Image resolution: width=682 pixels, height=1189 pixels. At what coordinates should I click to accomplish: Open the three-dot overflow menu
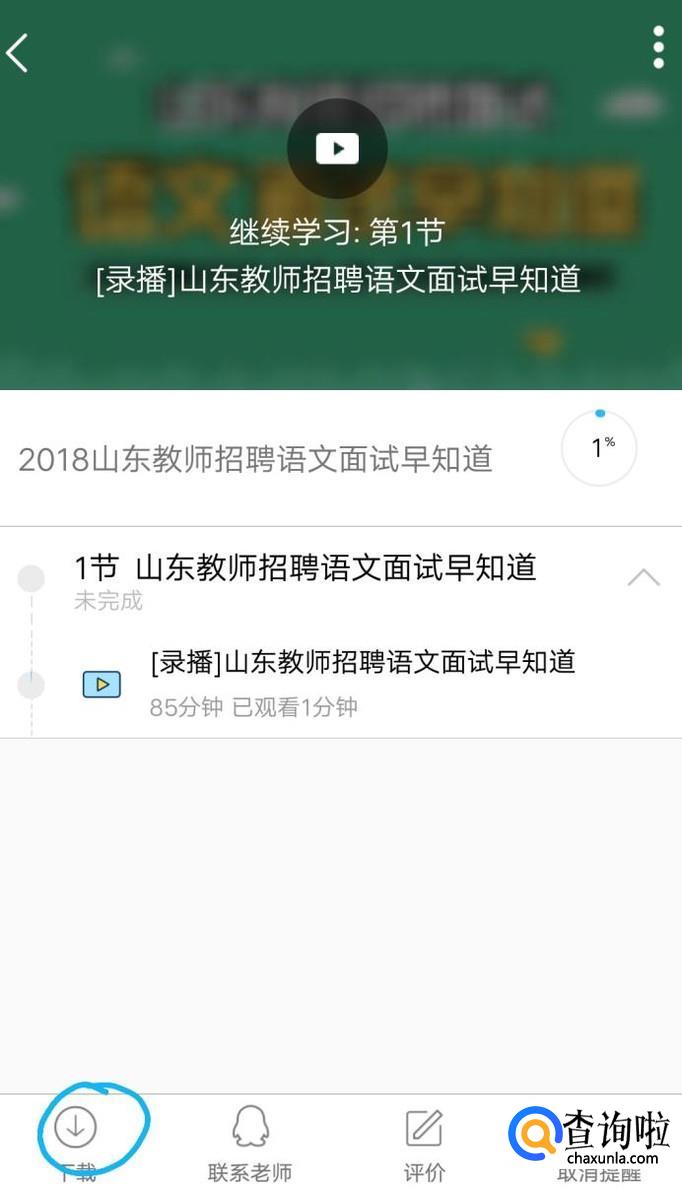click(658, 48)
